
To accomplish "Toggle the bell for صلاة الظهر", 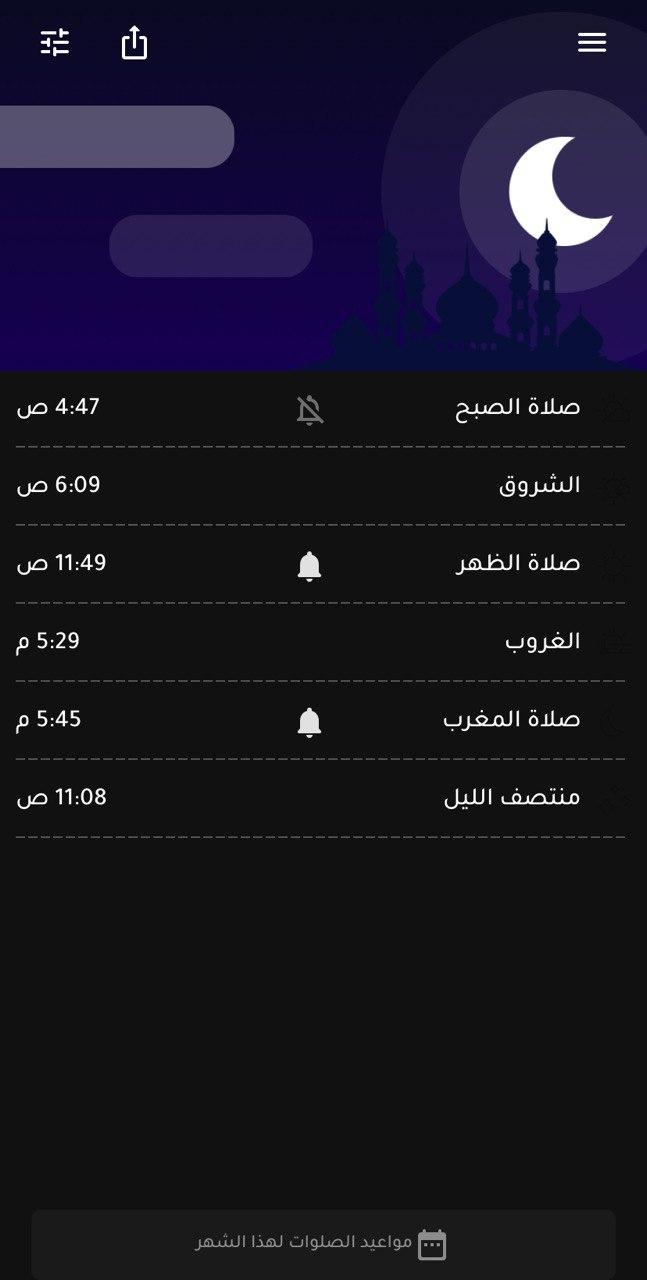I will click(x=310, y=566).
